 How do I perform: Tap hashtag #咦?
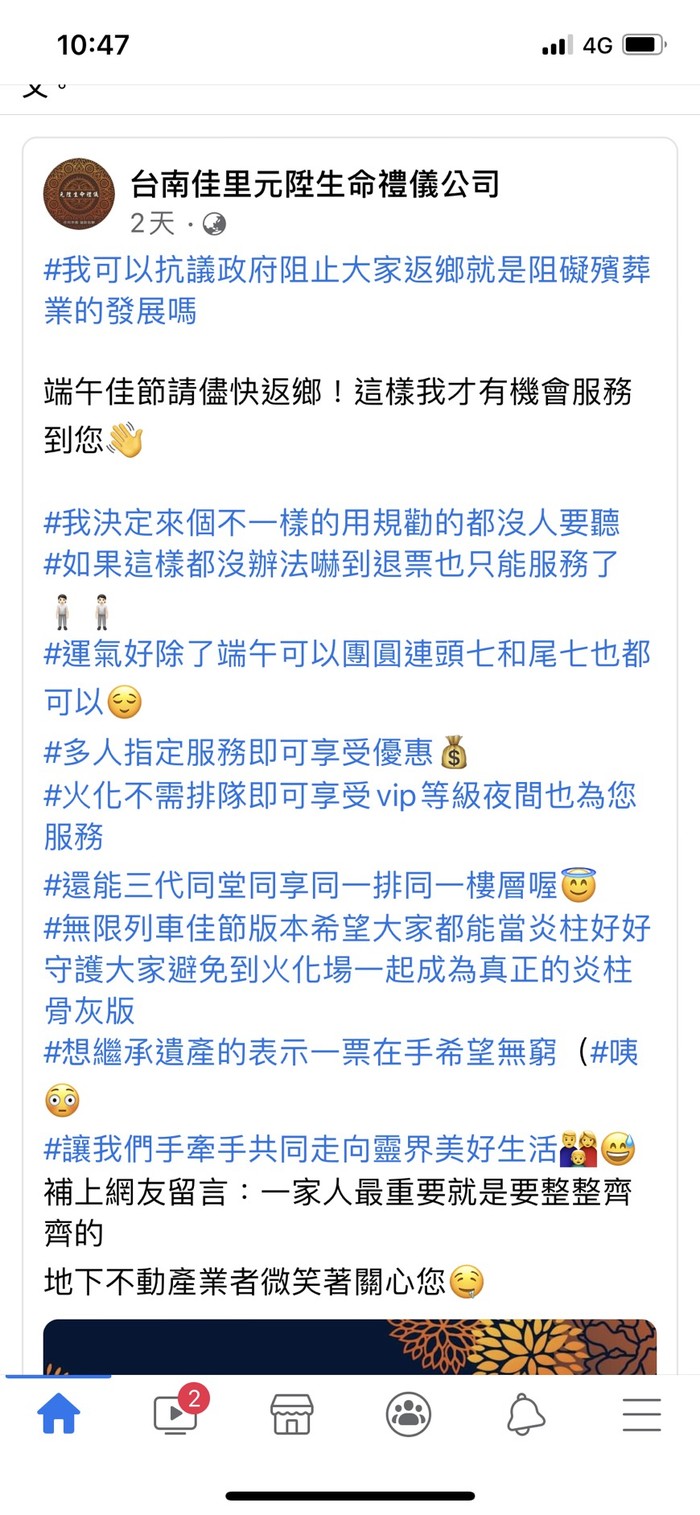click(x=613, y=1053)
